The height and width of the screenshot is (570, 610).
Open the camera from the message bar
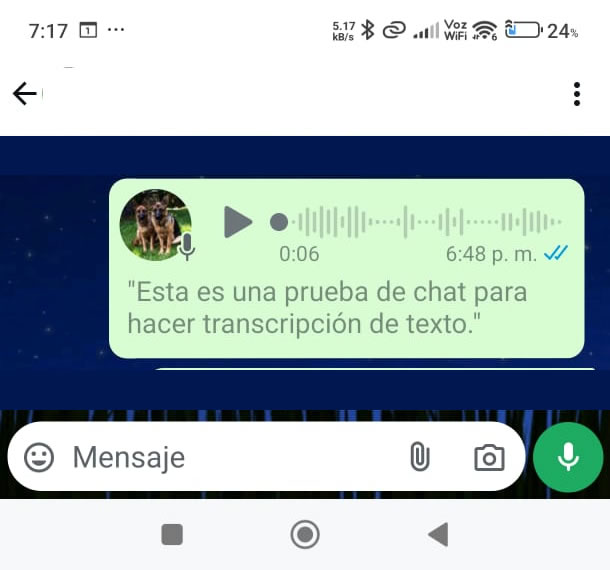489,457
